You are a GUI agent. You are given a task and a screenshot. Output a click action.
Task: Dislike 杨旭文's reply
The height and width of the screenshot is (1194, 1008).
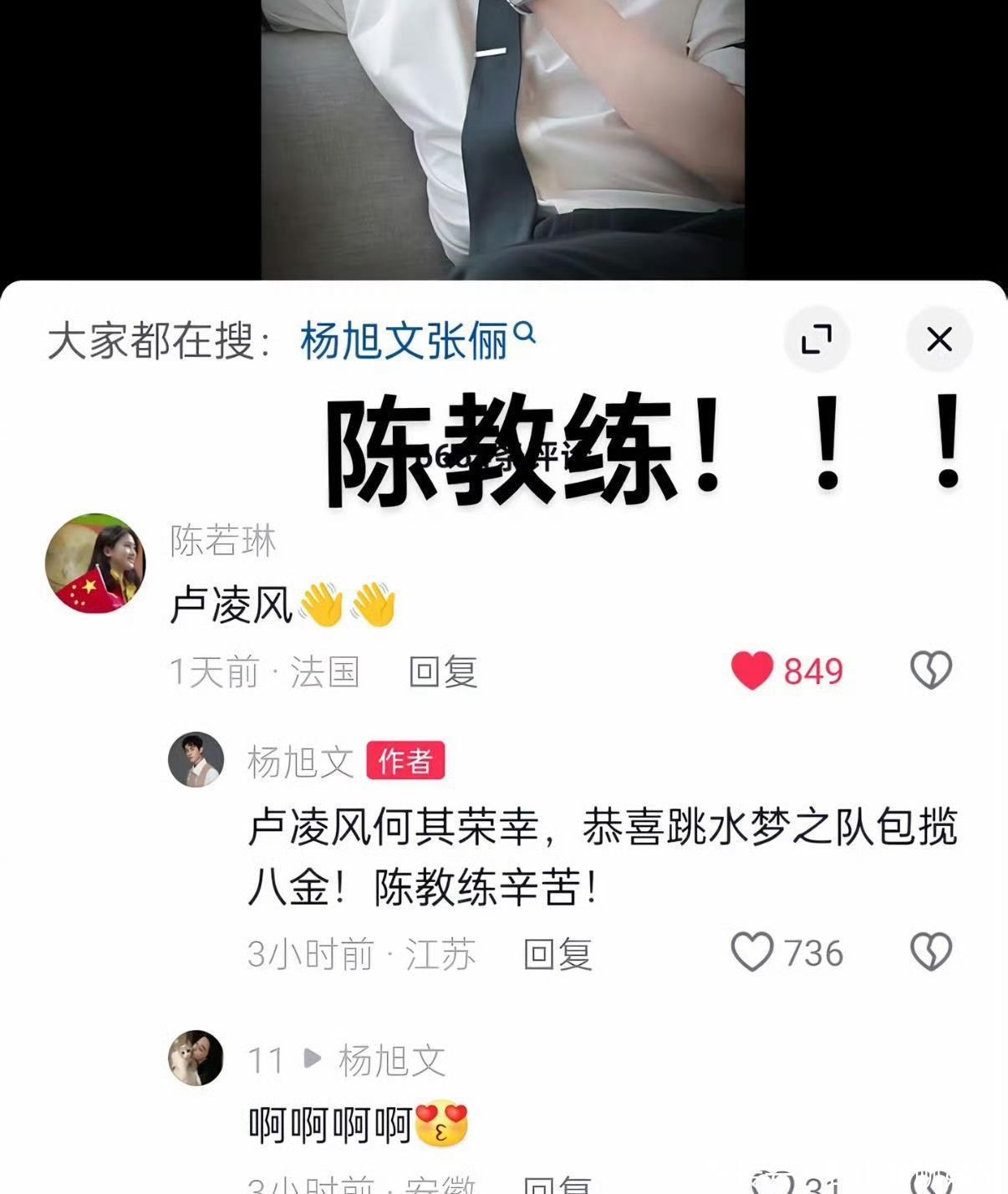(930, 952)
